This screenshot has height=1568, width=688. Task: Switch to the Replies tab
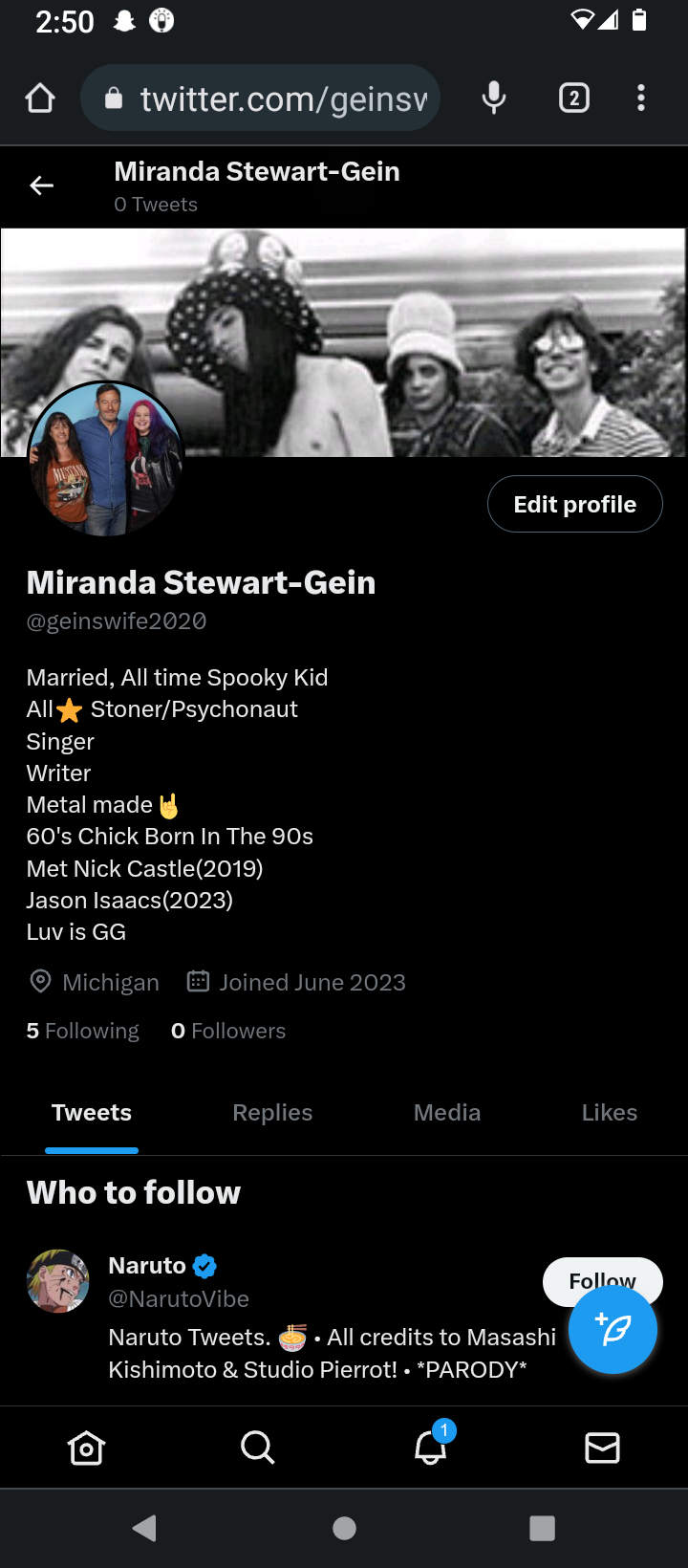tap(272, 1113)
